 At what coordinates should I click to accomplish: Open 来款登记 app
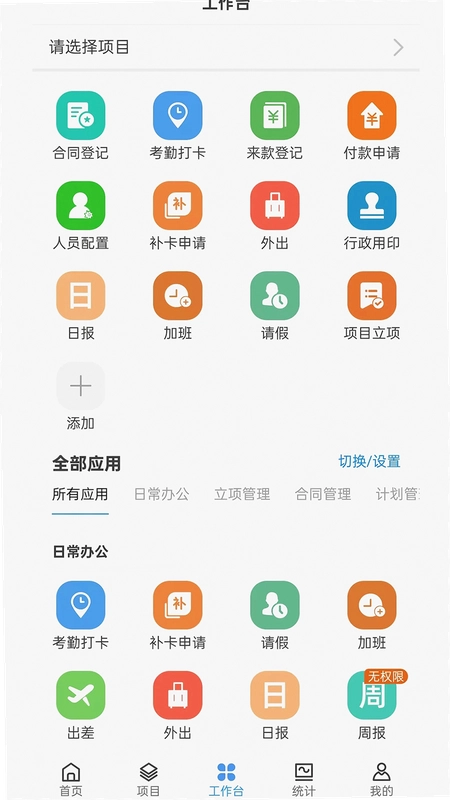pyautogui.click(x=274, y=126)
